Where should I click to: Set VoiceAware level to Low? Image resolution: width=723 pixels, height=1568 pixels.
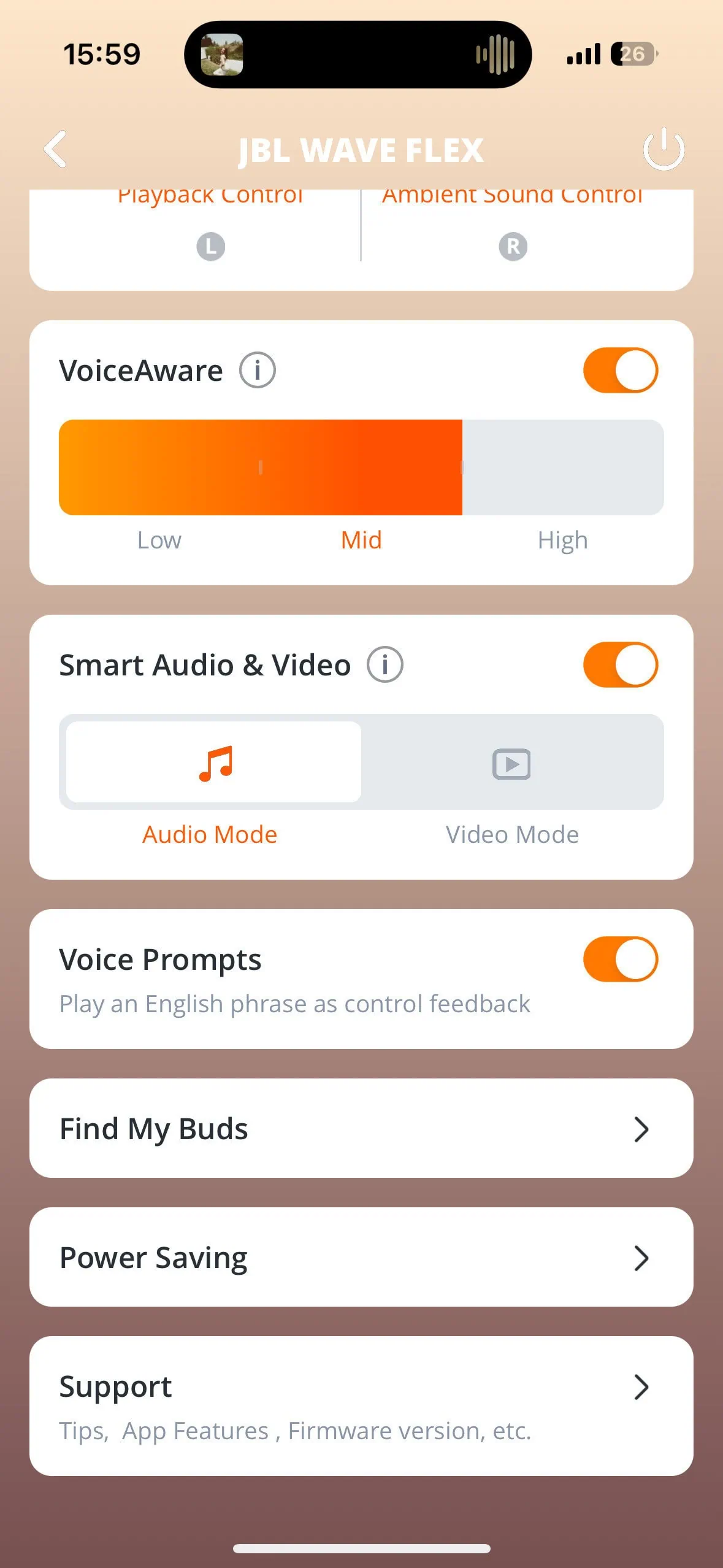point(159,468)
